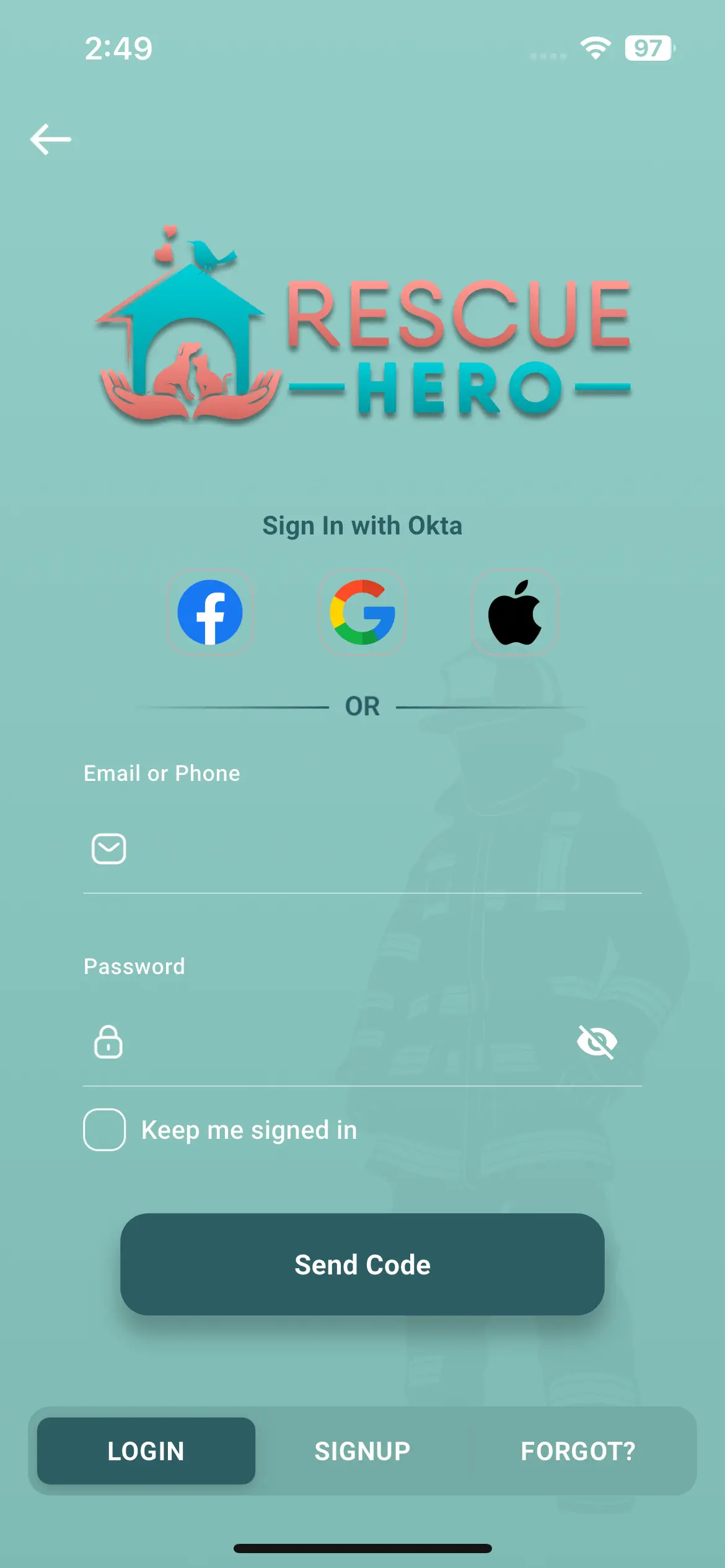This screenshot has width=725, height=1568.
Task: Sign in with Google
Action: point(362,612)
